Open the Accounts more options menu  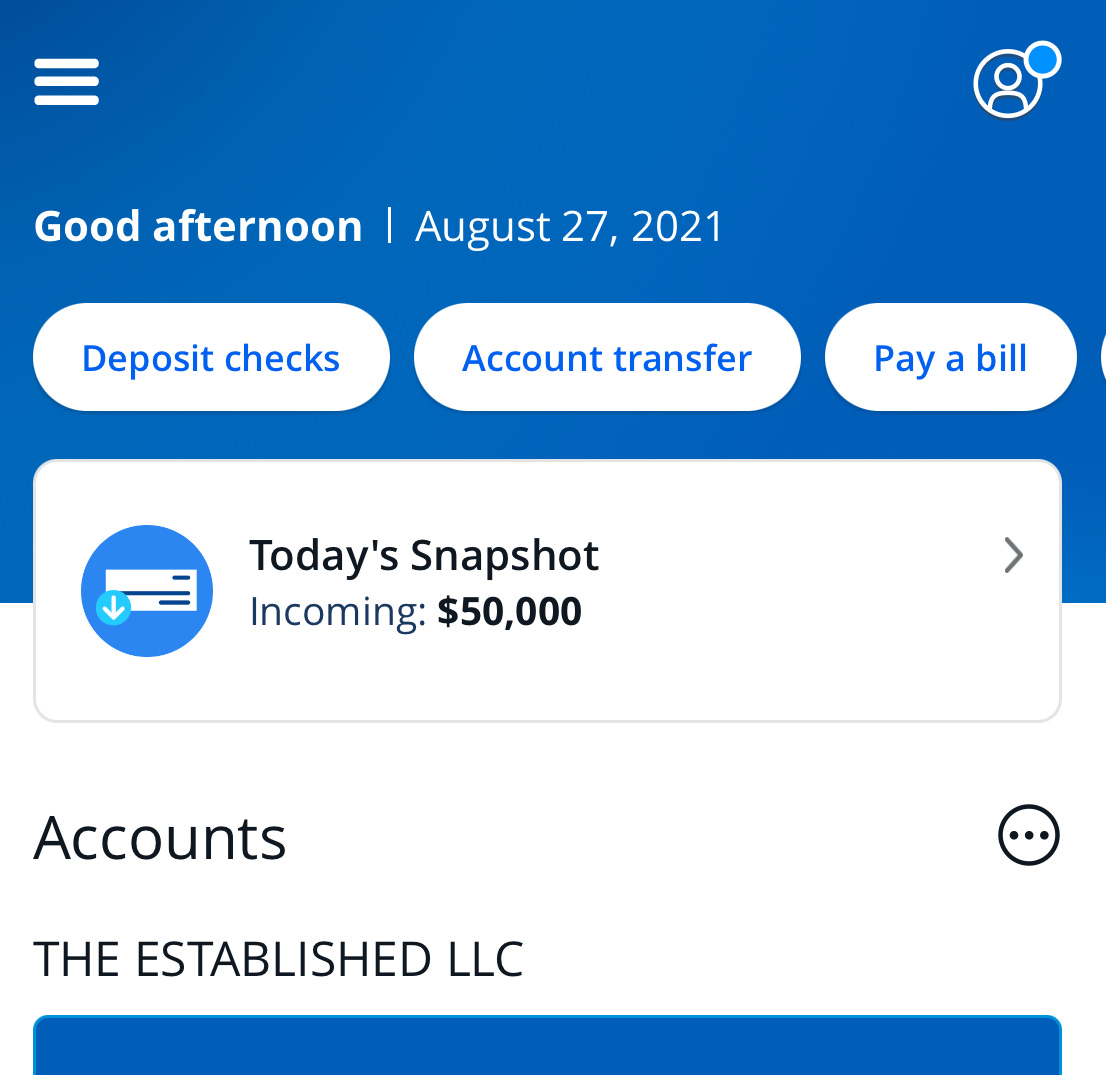[x=1028, y=835]
